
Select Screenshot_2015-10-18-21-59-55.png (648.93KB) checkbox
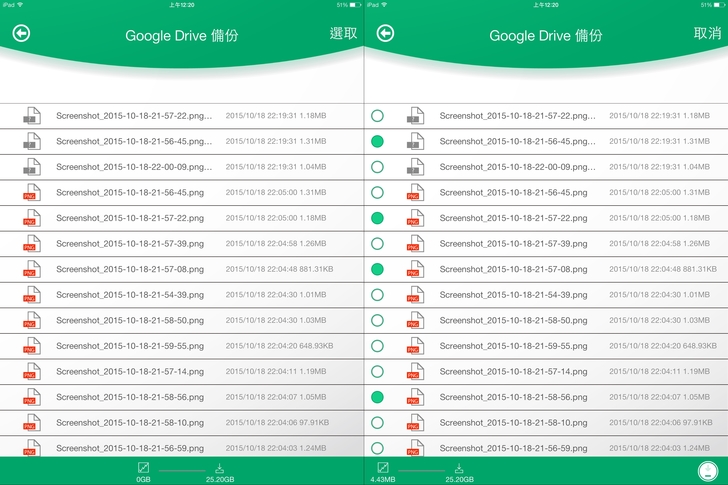[377, 346]
